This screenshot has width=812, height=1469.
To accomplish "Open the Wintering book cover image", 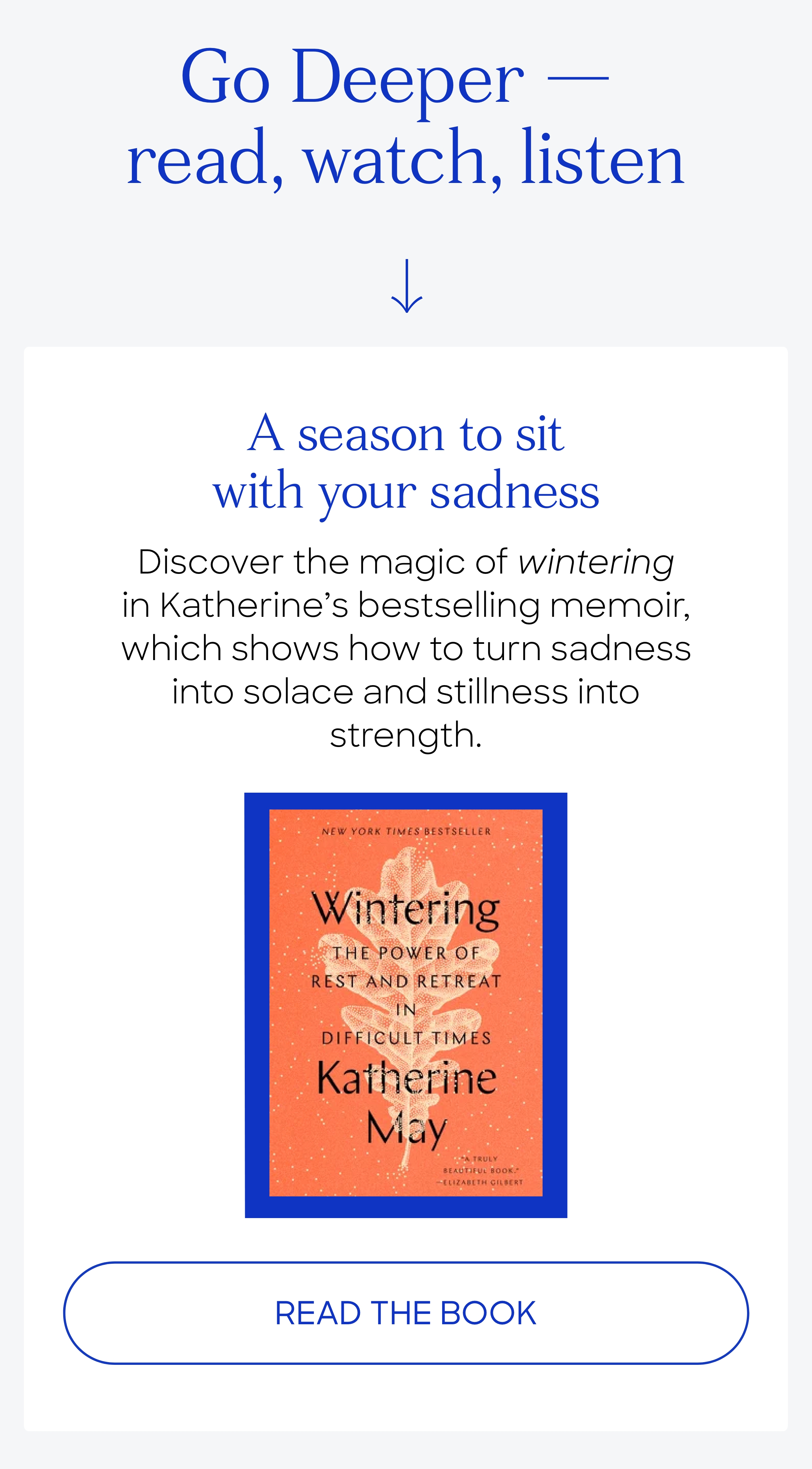I will [405, 1005].
